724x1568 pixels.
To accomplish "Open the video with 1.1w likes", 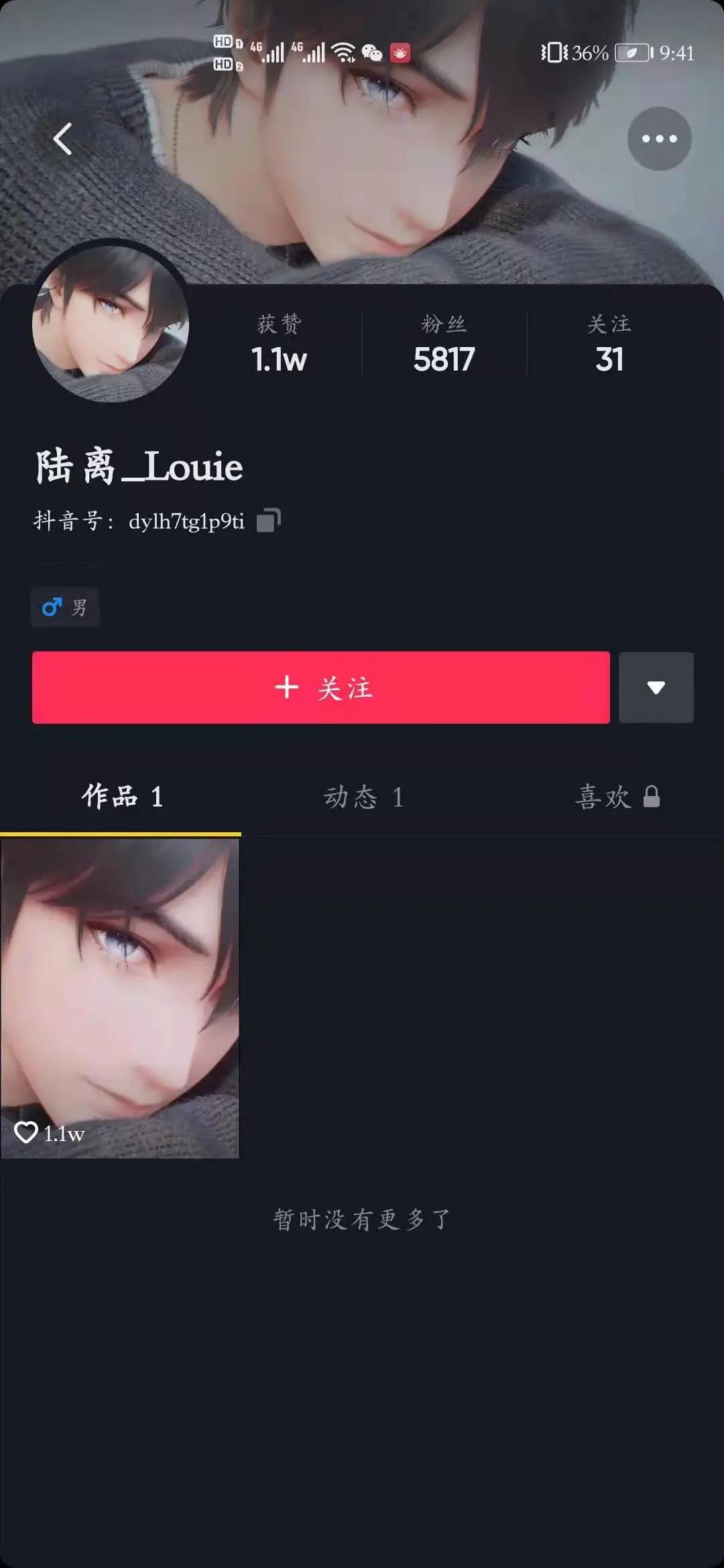I will click(x=120, y=998).
